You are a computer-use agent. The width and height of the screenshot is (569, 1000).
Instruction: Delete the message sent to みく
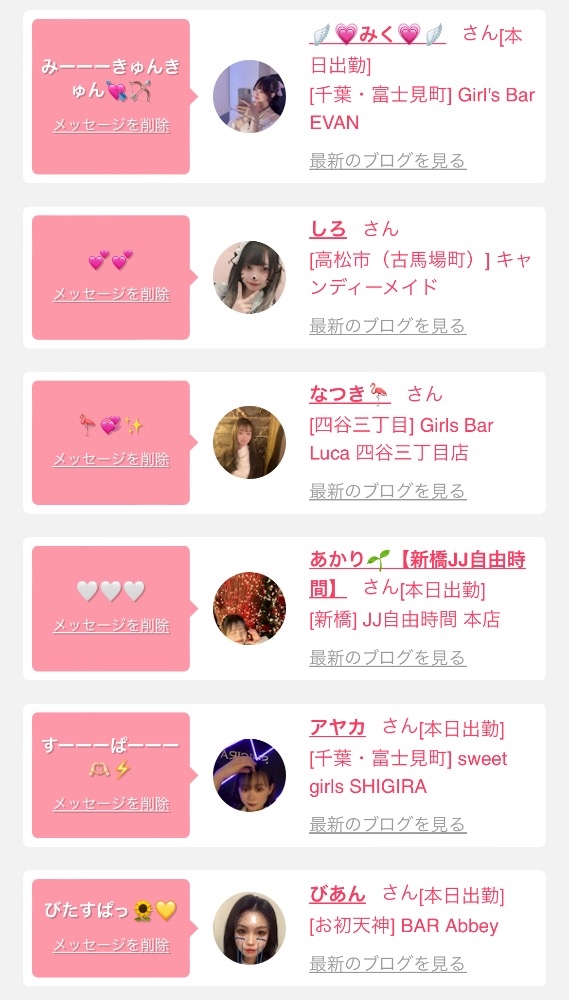pos(111,125)
